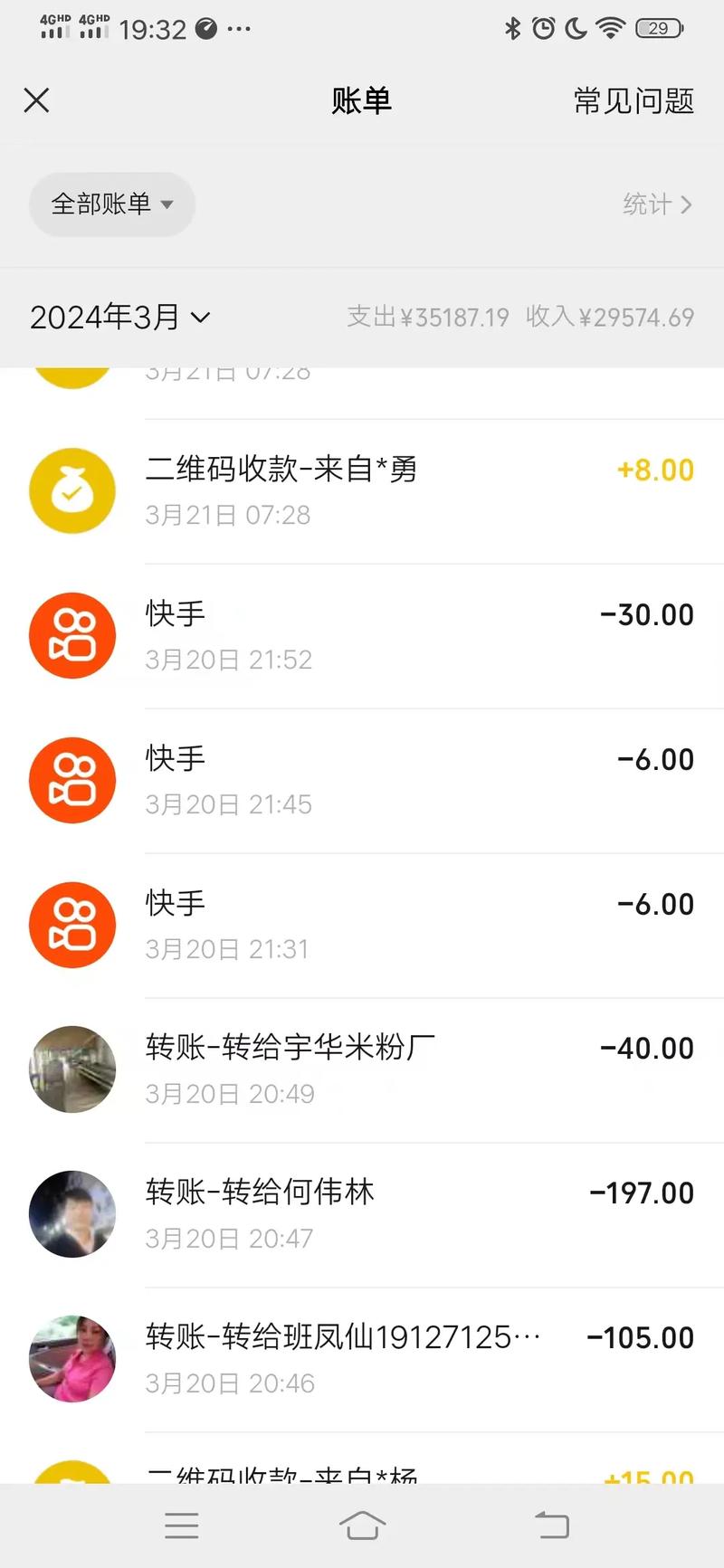This screenshot has width=724, height=1568.
Task: Open the 宇华米粉厂 contact avatar
Action: 72,1069
